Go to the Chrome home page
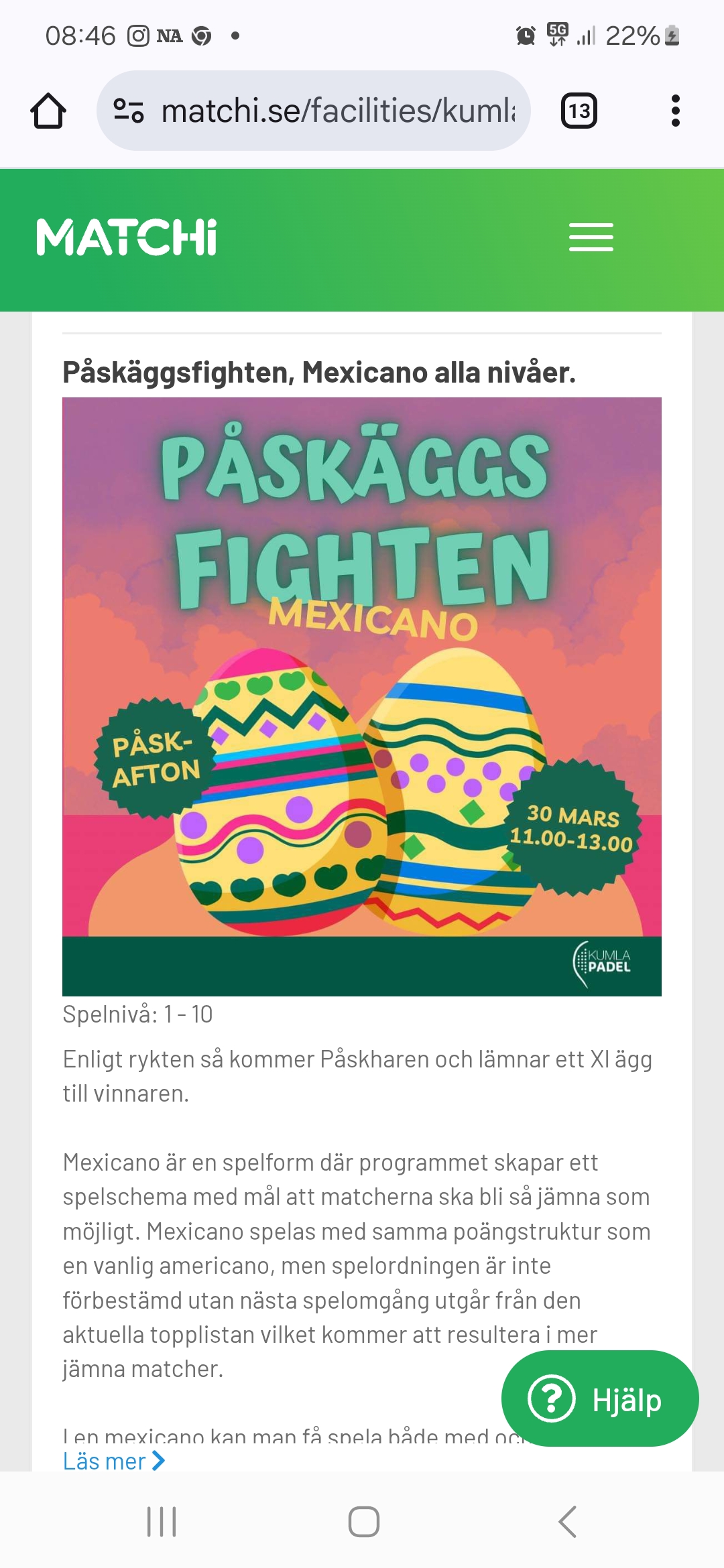Screen dimensions: 724x1568 (48, 111)
